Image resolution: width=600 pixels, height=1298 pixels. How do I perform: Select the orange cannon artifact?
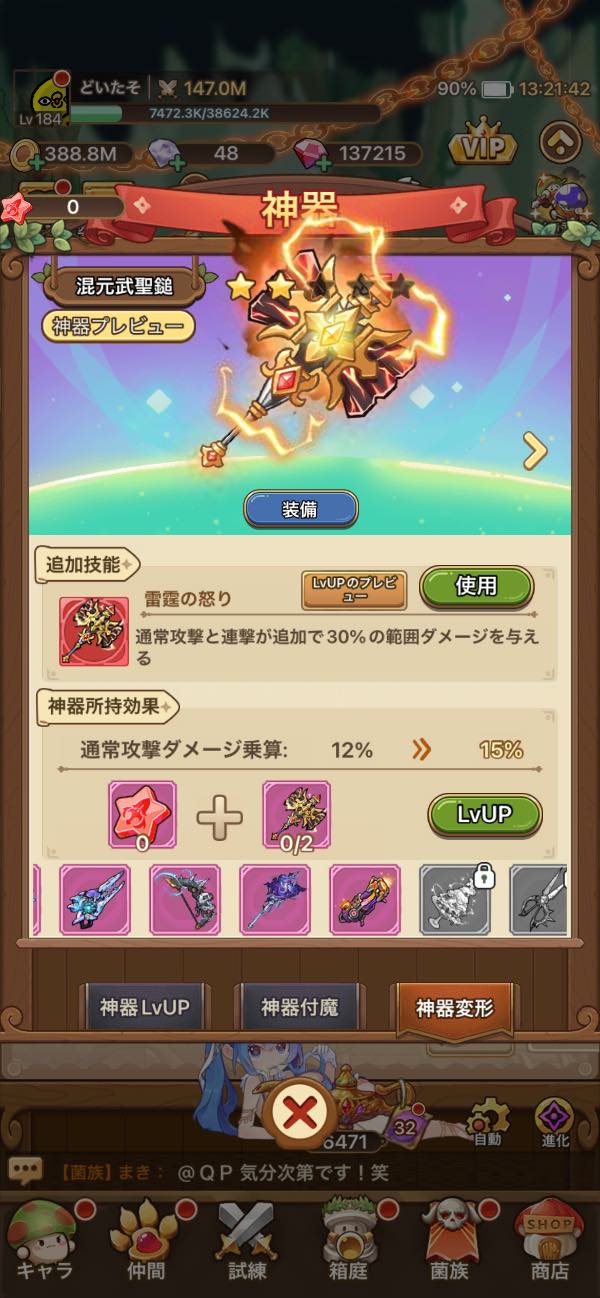365,899
